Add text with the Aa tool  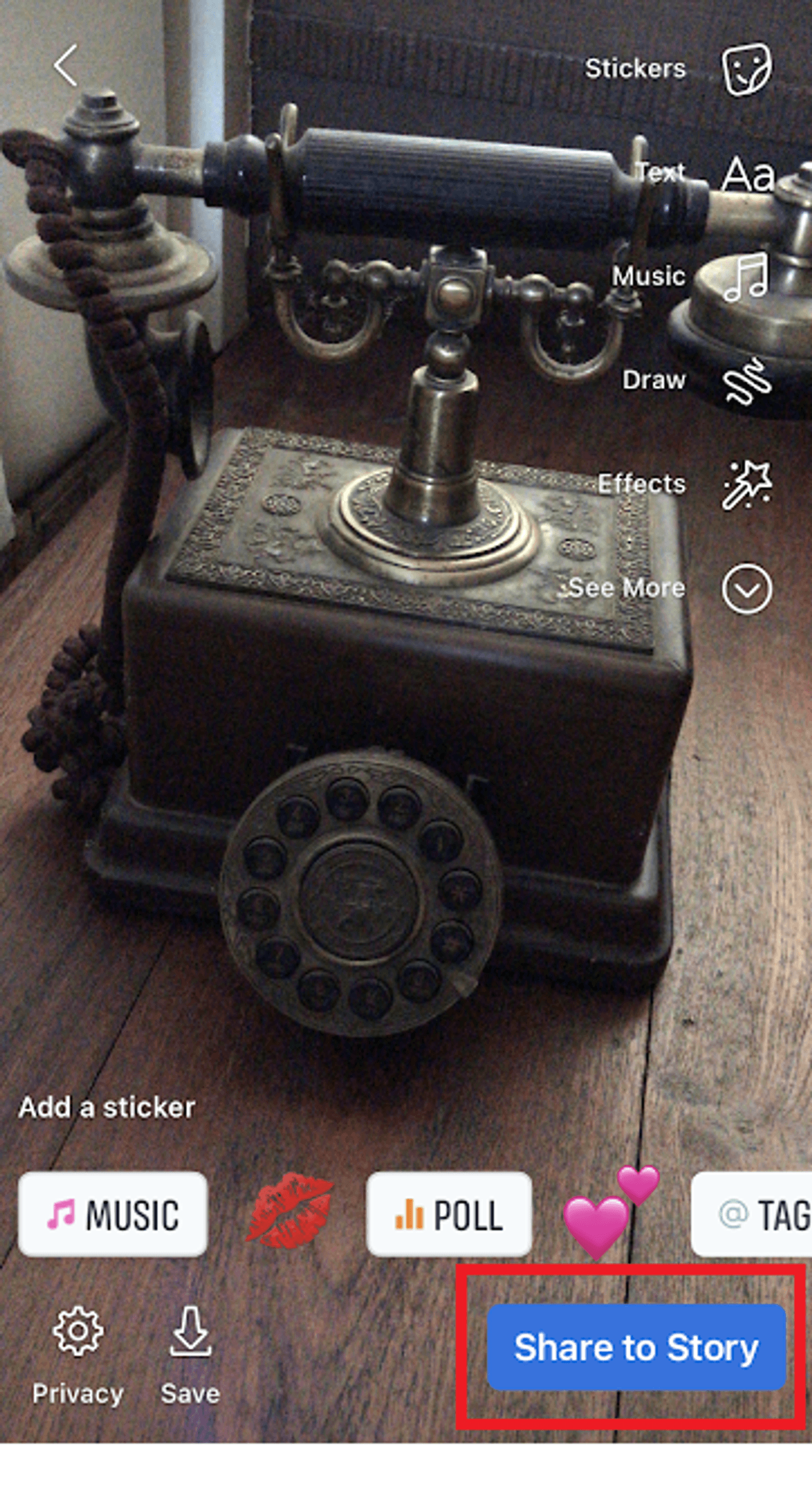(x=748, y=174)
